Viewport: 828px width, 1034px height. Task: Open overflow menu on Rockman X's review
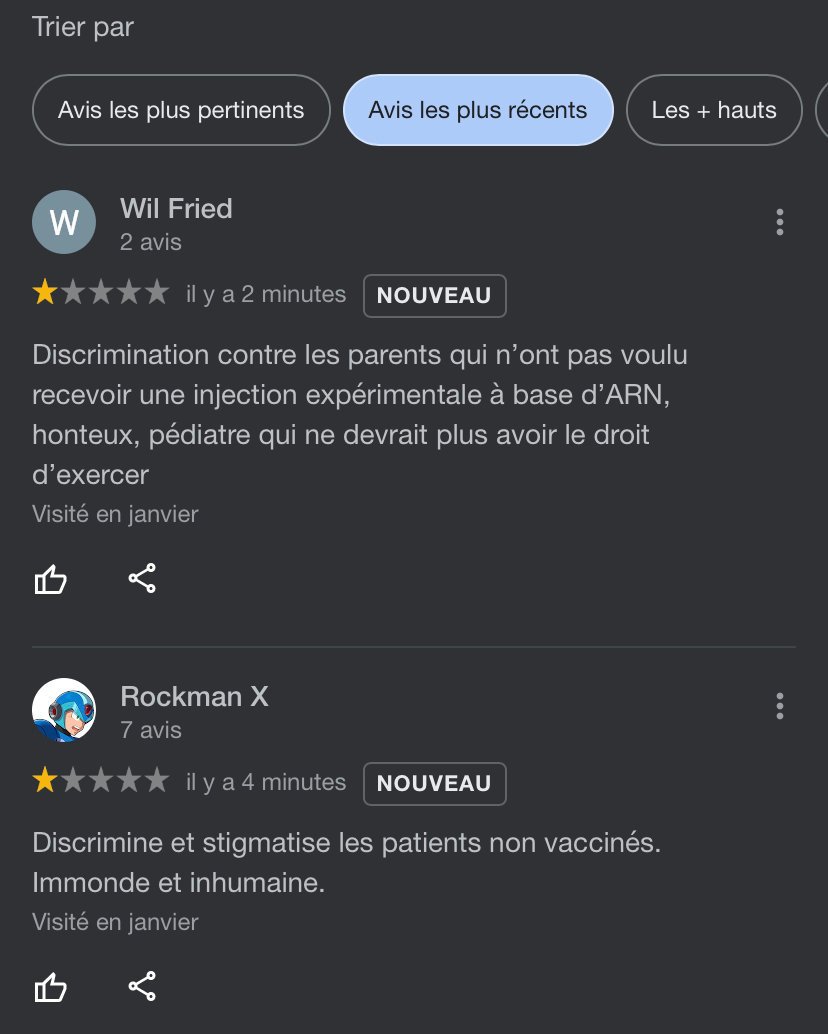click(780, 706)
